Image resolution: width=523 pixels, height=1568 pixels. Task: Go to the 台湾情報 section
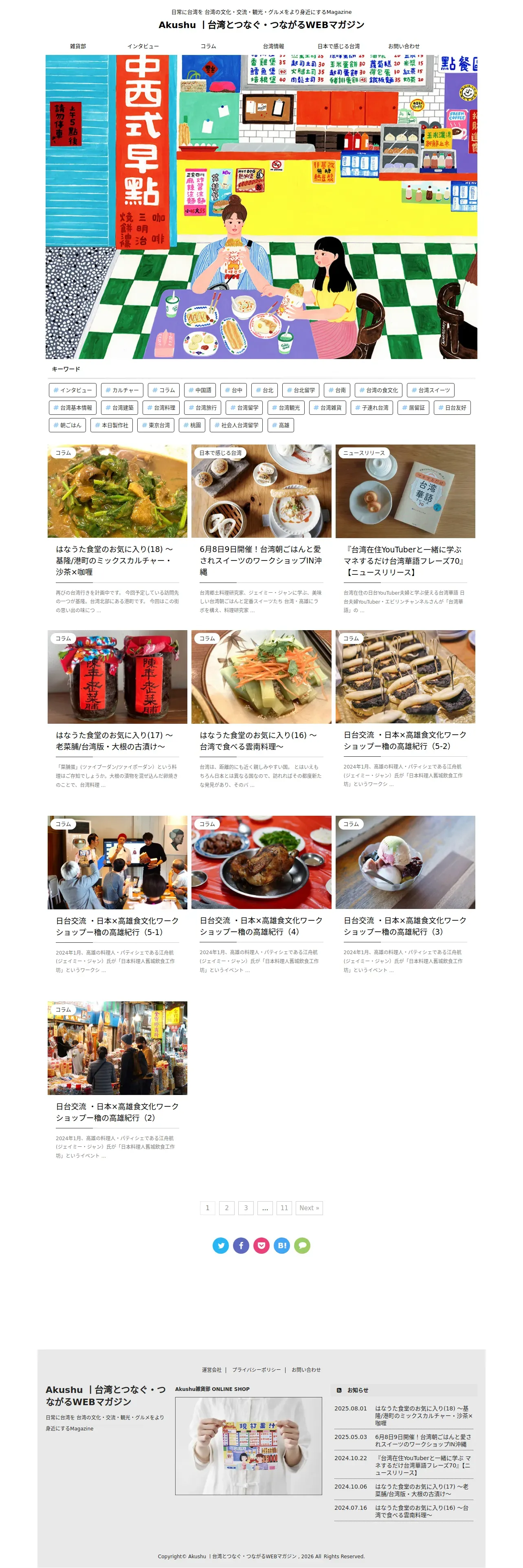coord(273,46)
